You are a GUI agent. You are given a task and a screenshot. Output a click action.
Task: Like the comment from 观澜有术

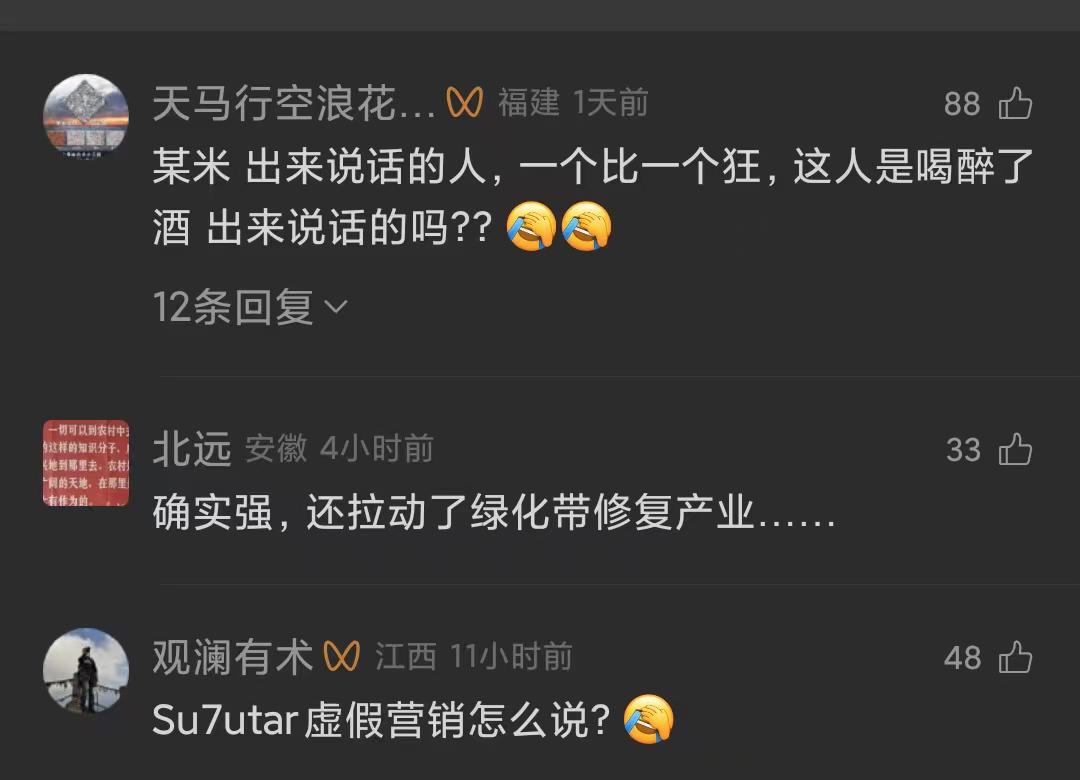1014,657
